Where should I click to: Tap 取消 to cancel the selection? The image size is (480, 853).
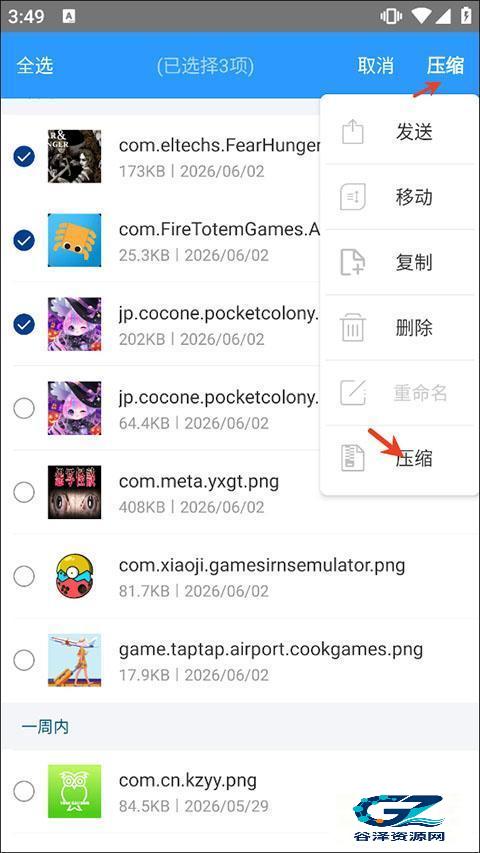[376, 65]
